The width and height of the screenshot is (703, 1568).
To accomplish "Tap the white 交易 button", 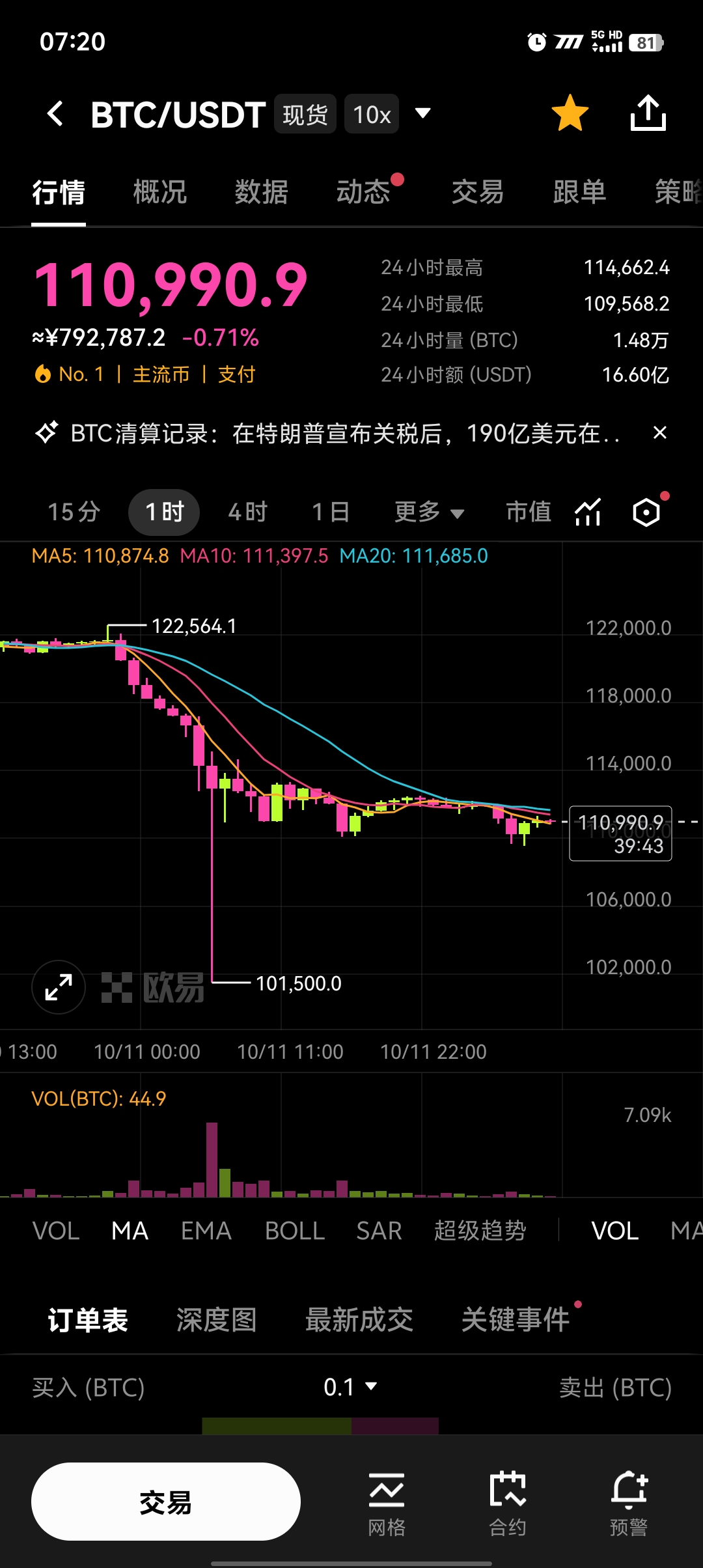I will pyautogui.click(x=166, y=1502).
